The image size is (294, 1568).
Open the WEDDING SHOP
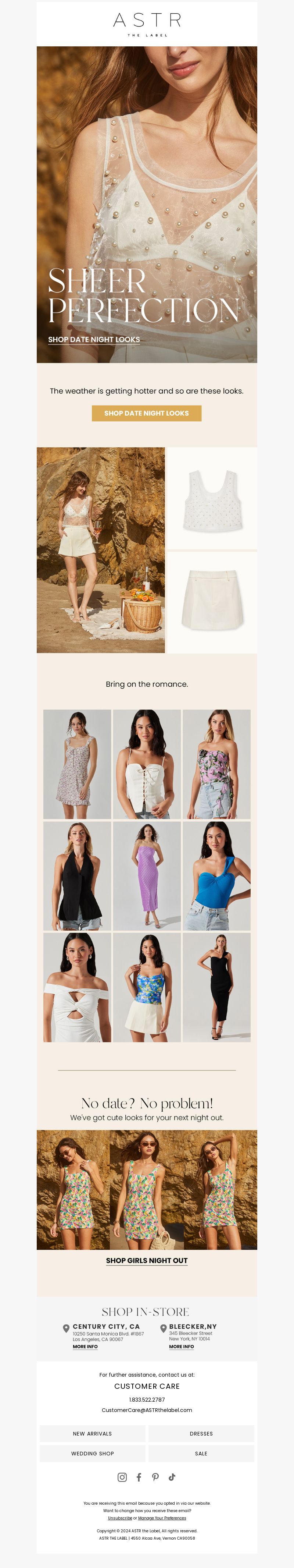[x=92, y=1454]
